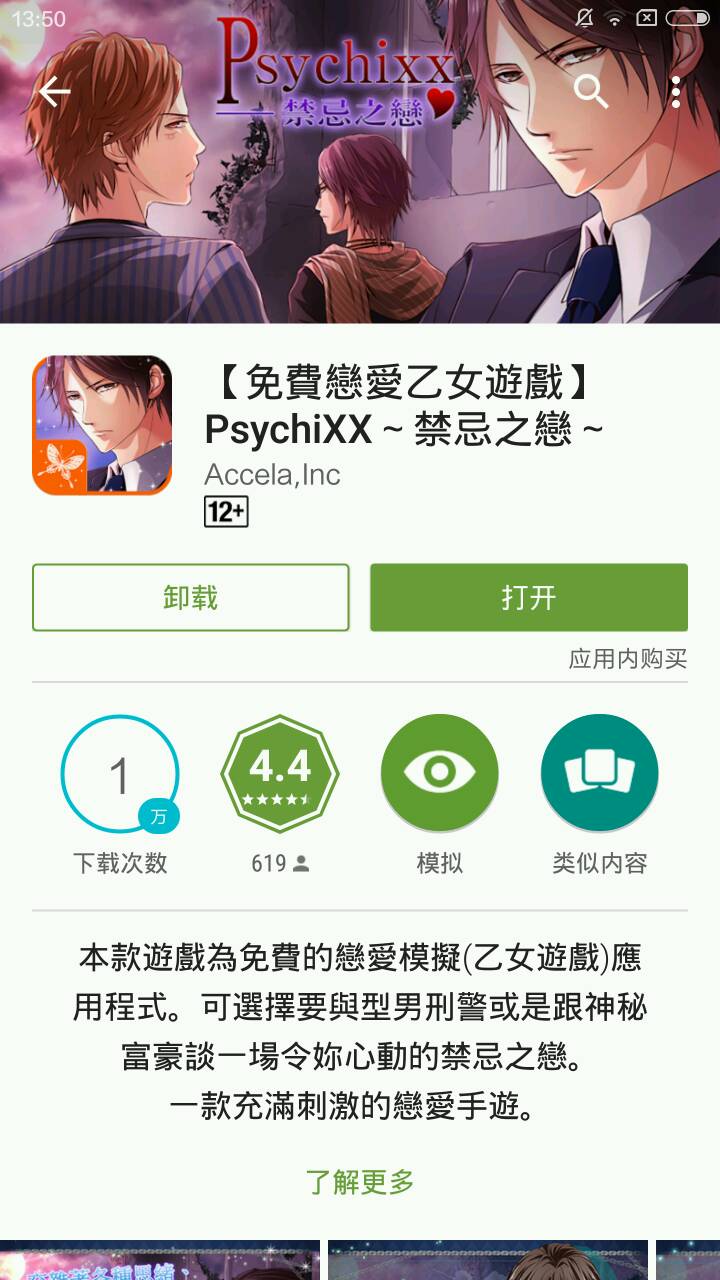Tap the 打开 open button
Viewport: 720px width, 1280px height.
pyautogui.click(x=529, y=598)
